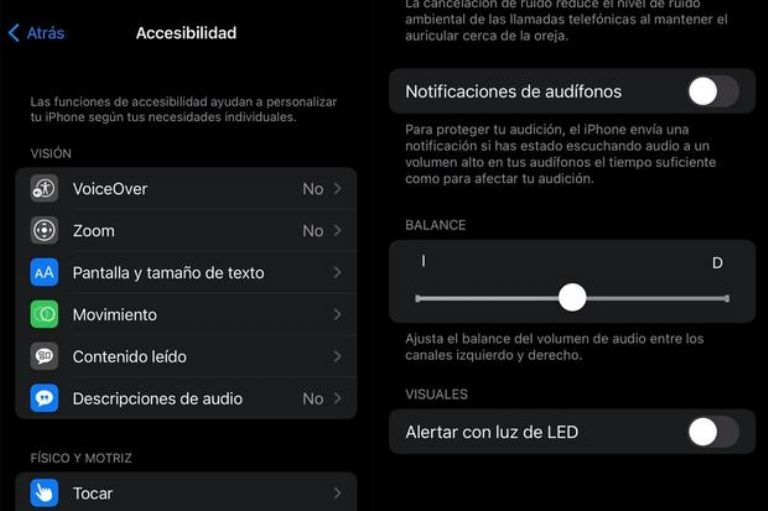
Task: Open Descripciones de audio
Action: pyautogui.click(x=186, y=398)
